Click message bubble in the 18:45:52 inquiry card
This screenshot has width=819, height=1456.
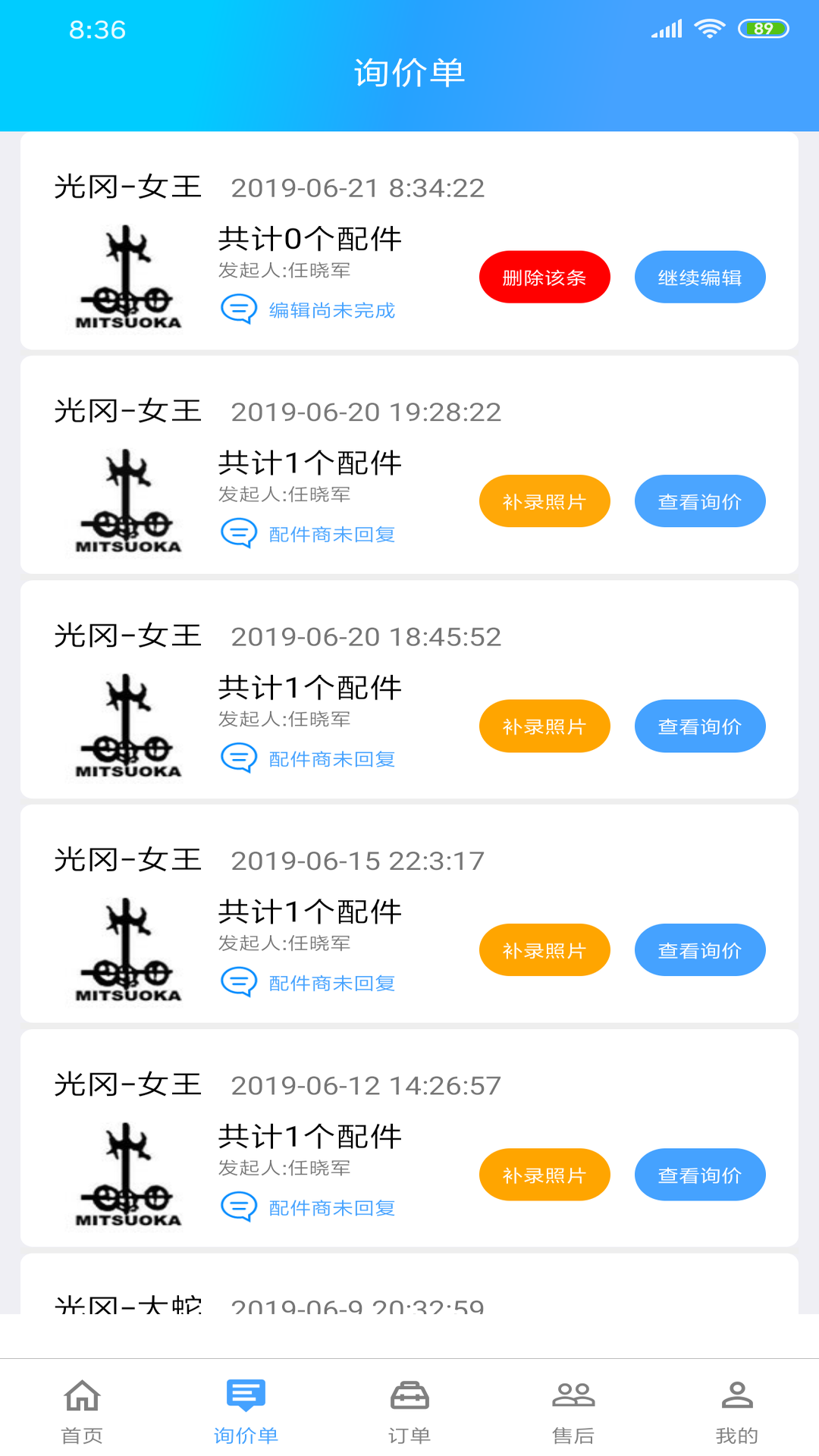(238, 758)
